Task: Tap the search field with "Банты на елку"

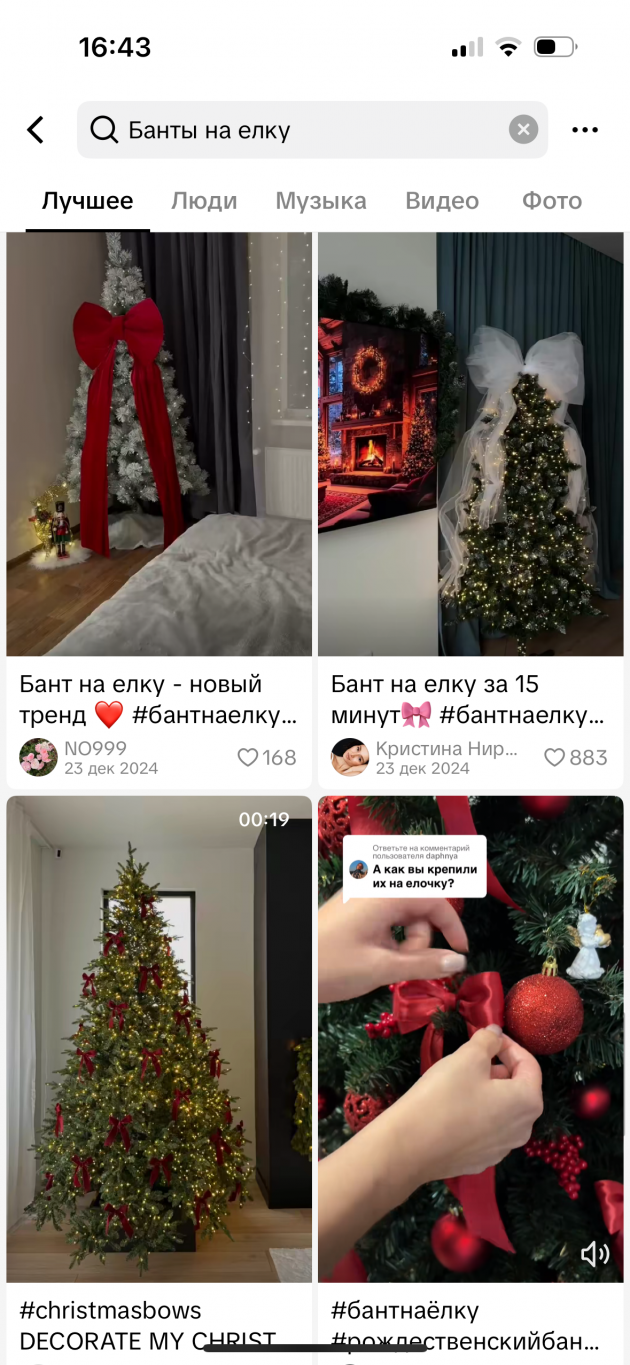Action: [300, 130]
